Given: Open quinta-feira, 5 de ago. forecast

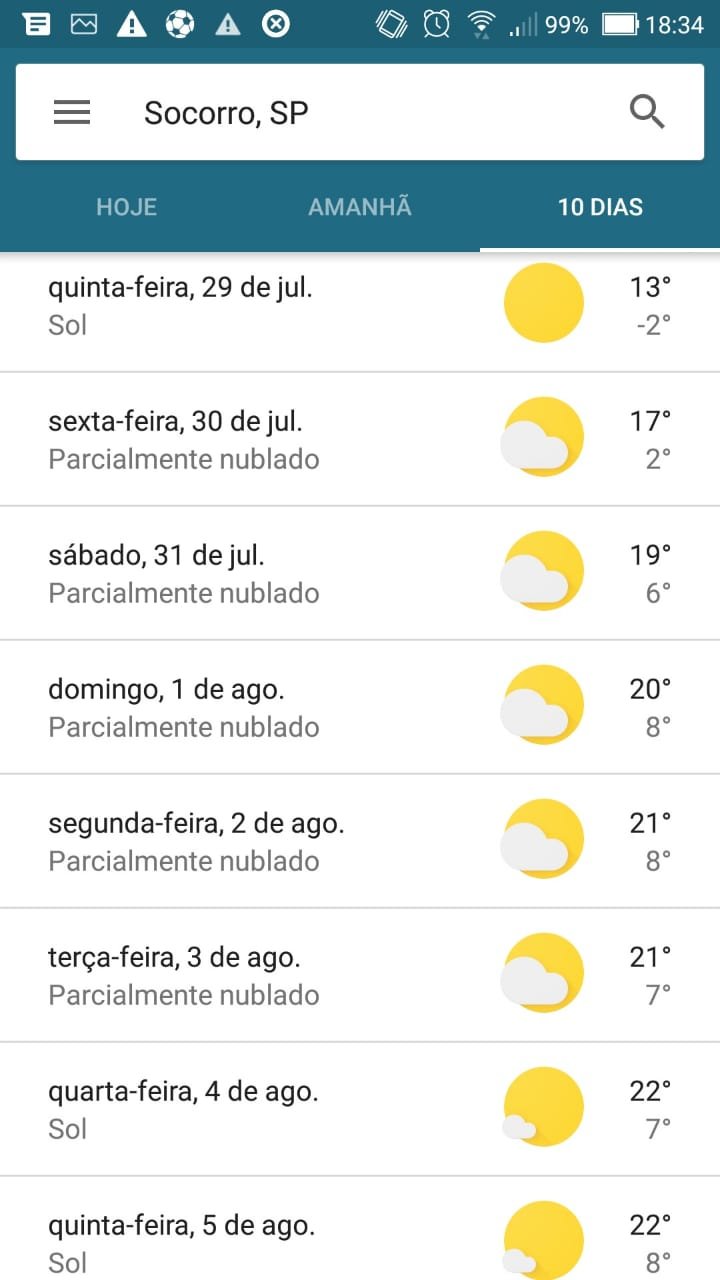Looking at the screenshot, I should (360, 1229).
